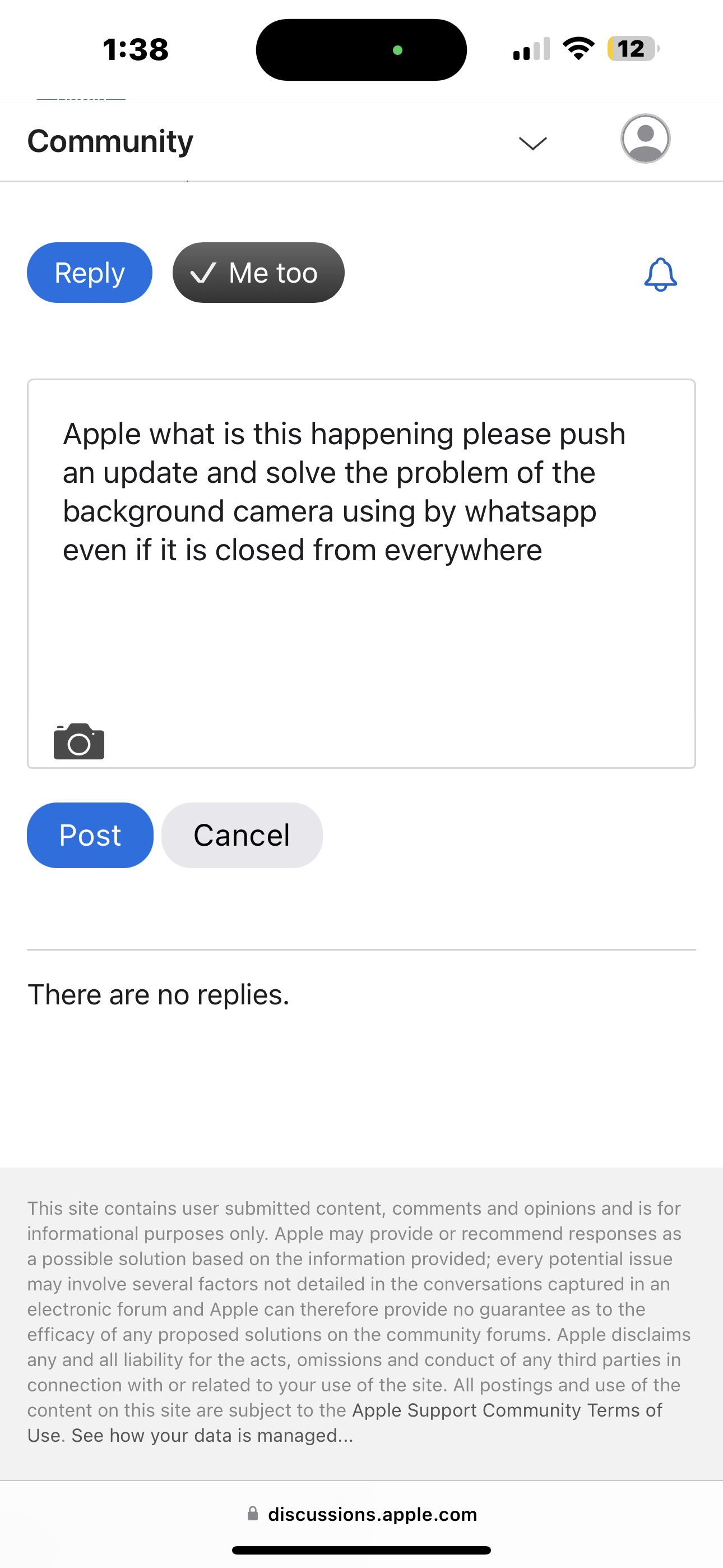Screen dimensions: 723x1568
Task: Attach a photo with the camera icon
Action: (x=79, y=741)
